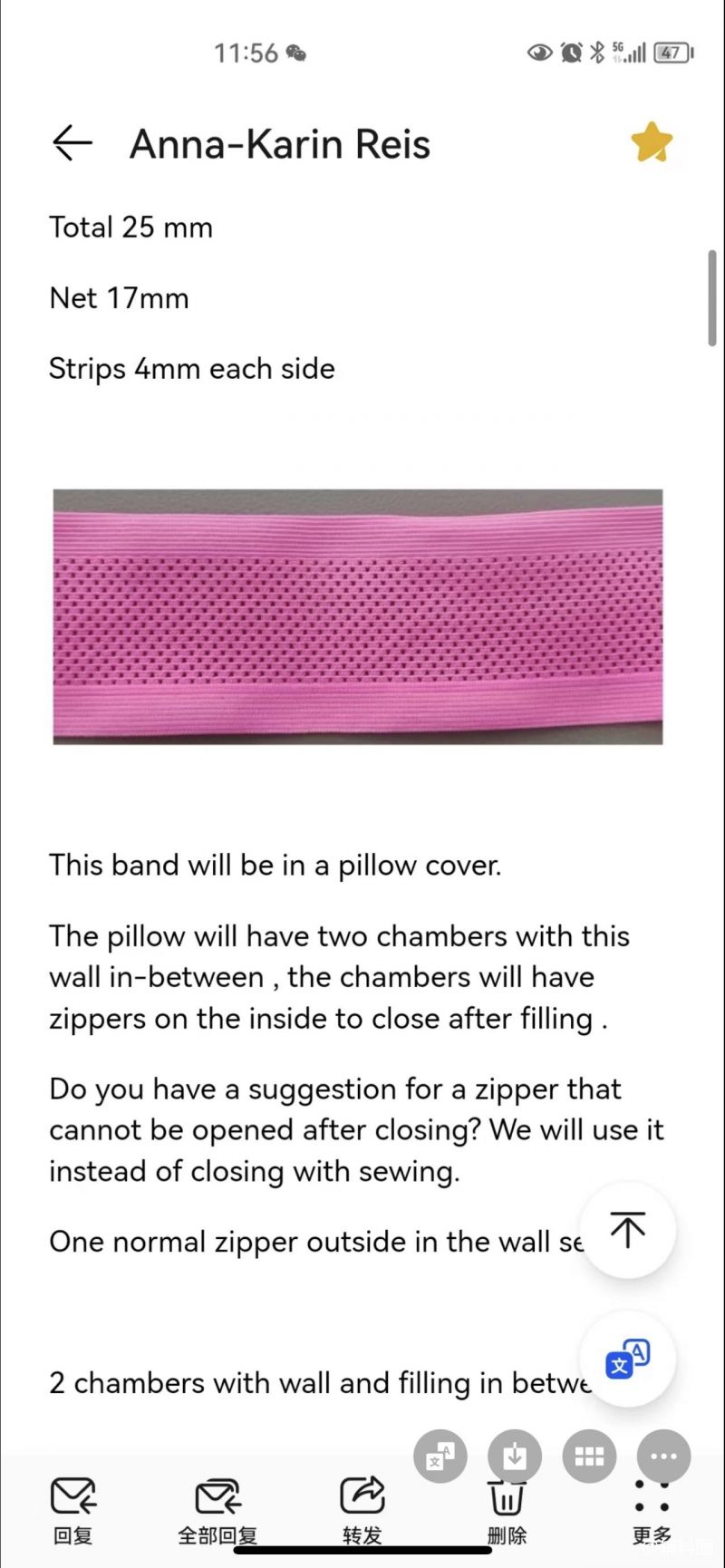Go back from Anna-Karin Reis email
Screen dimensions: 725x1568
click(x=72, y=143)
